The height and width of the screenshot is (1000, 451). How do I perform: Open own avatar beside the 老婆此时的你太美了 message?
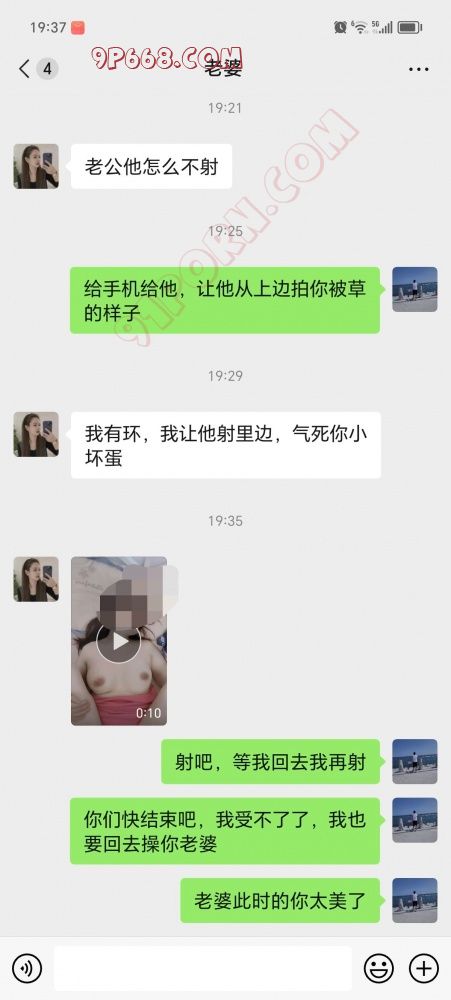[415, 901]
